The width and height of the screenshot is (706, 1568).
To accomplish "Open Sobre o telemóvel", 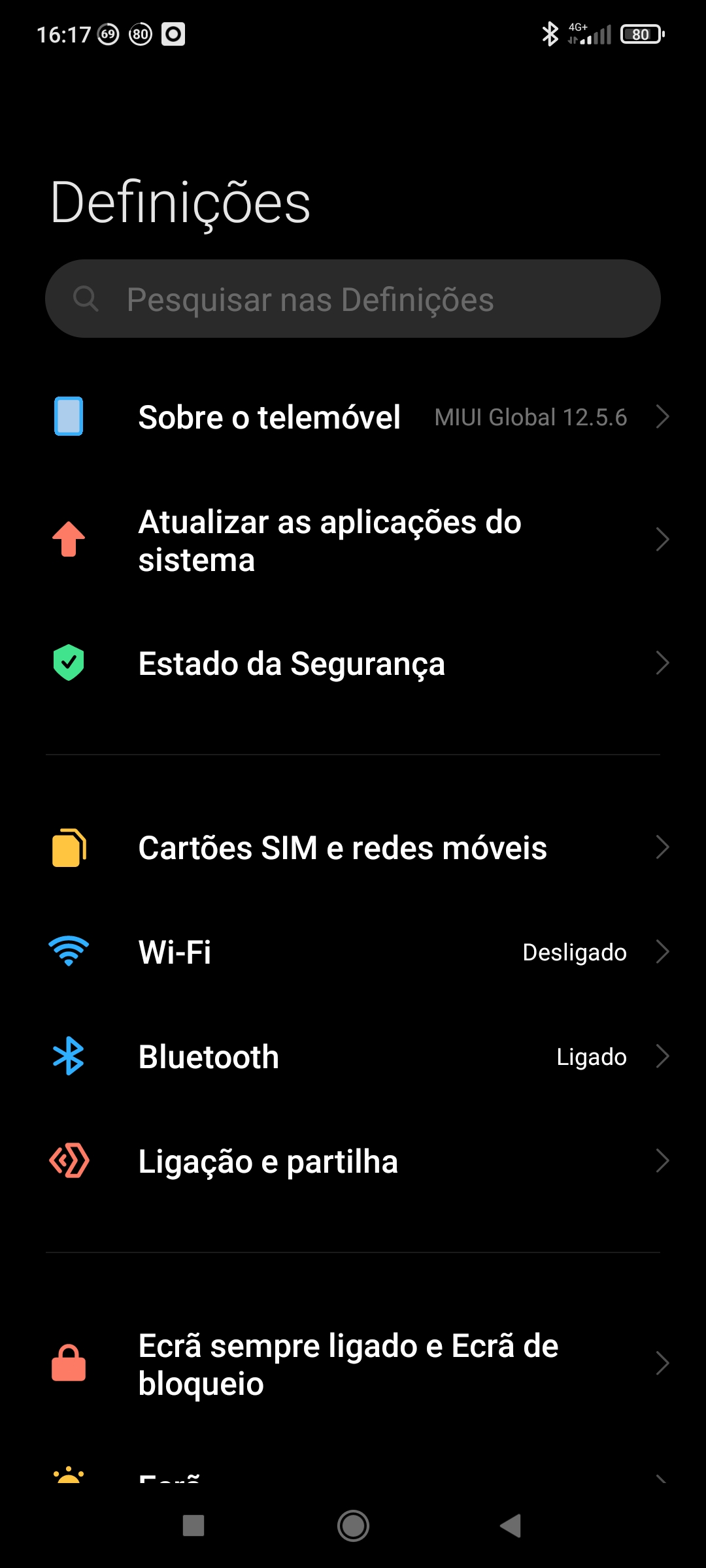I will click(353, 417).
